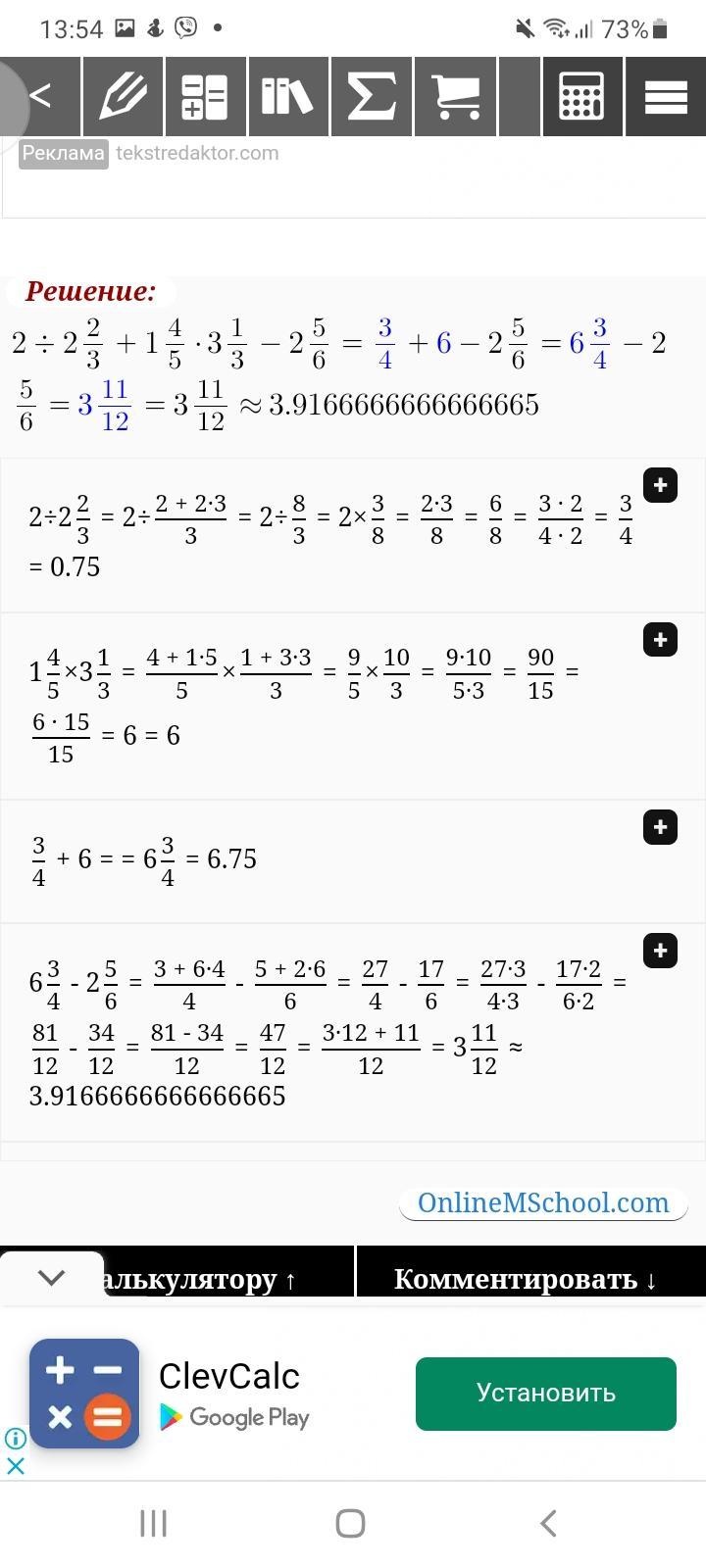The image size is (706, 1568).
Task: Open the hamburger menu
Action: tap(665, 96)
